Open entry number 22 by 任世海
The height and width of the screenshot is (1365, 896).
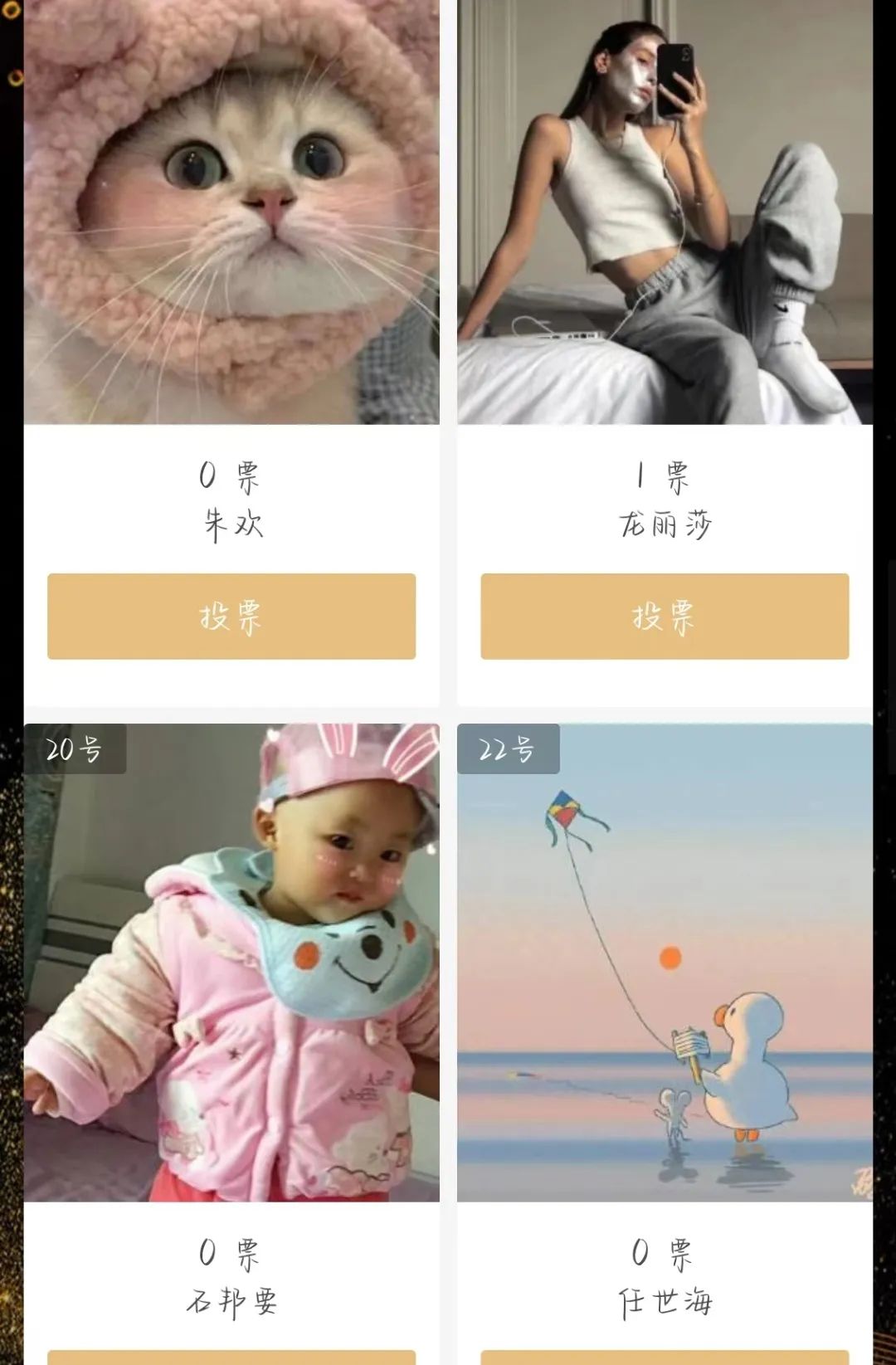(x=665, y=963)
